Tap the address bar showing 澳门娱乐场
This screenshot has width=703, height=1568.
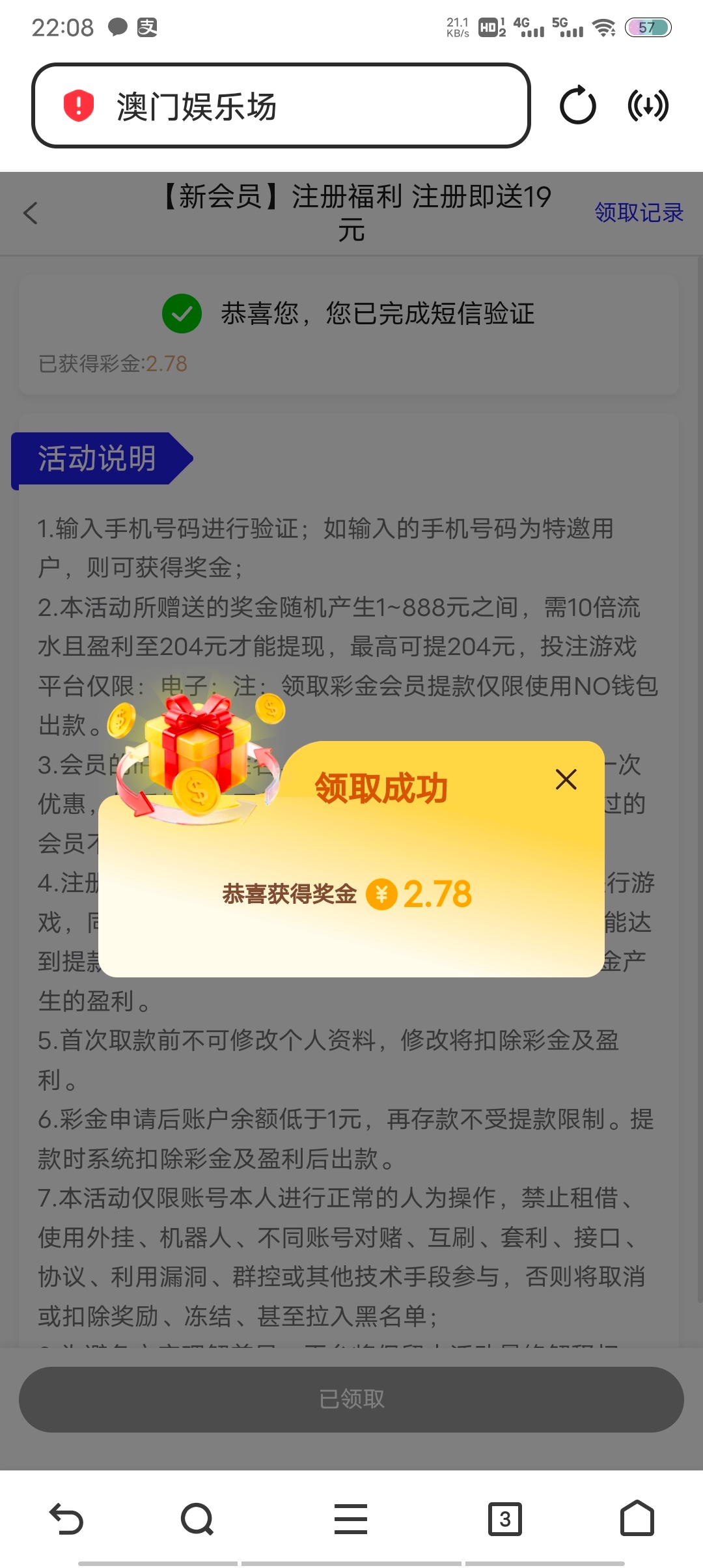(281, 106)
